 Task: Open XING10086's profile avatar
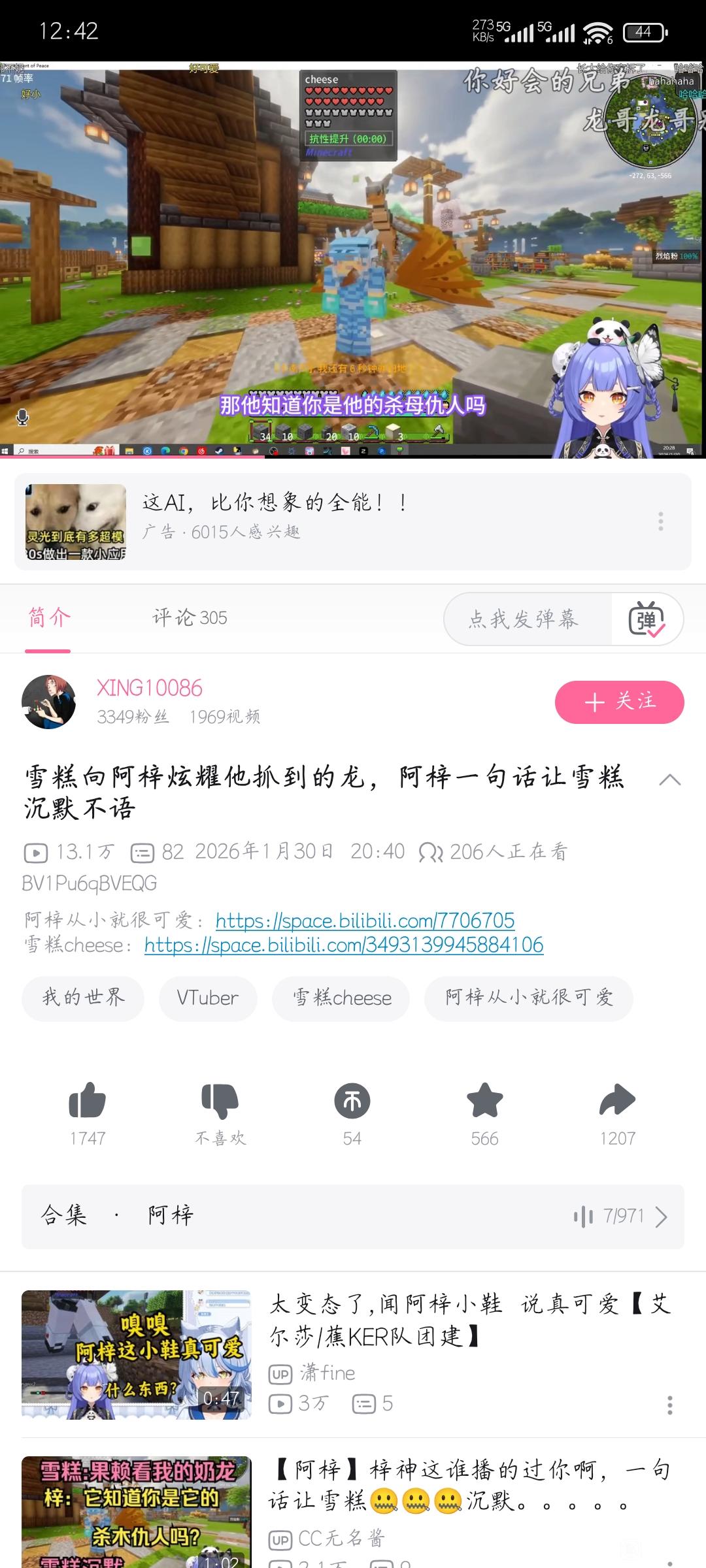click(48, 702)
